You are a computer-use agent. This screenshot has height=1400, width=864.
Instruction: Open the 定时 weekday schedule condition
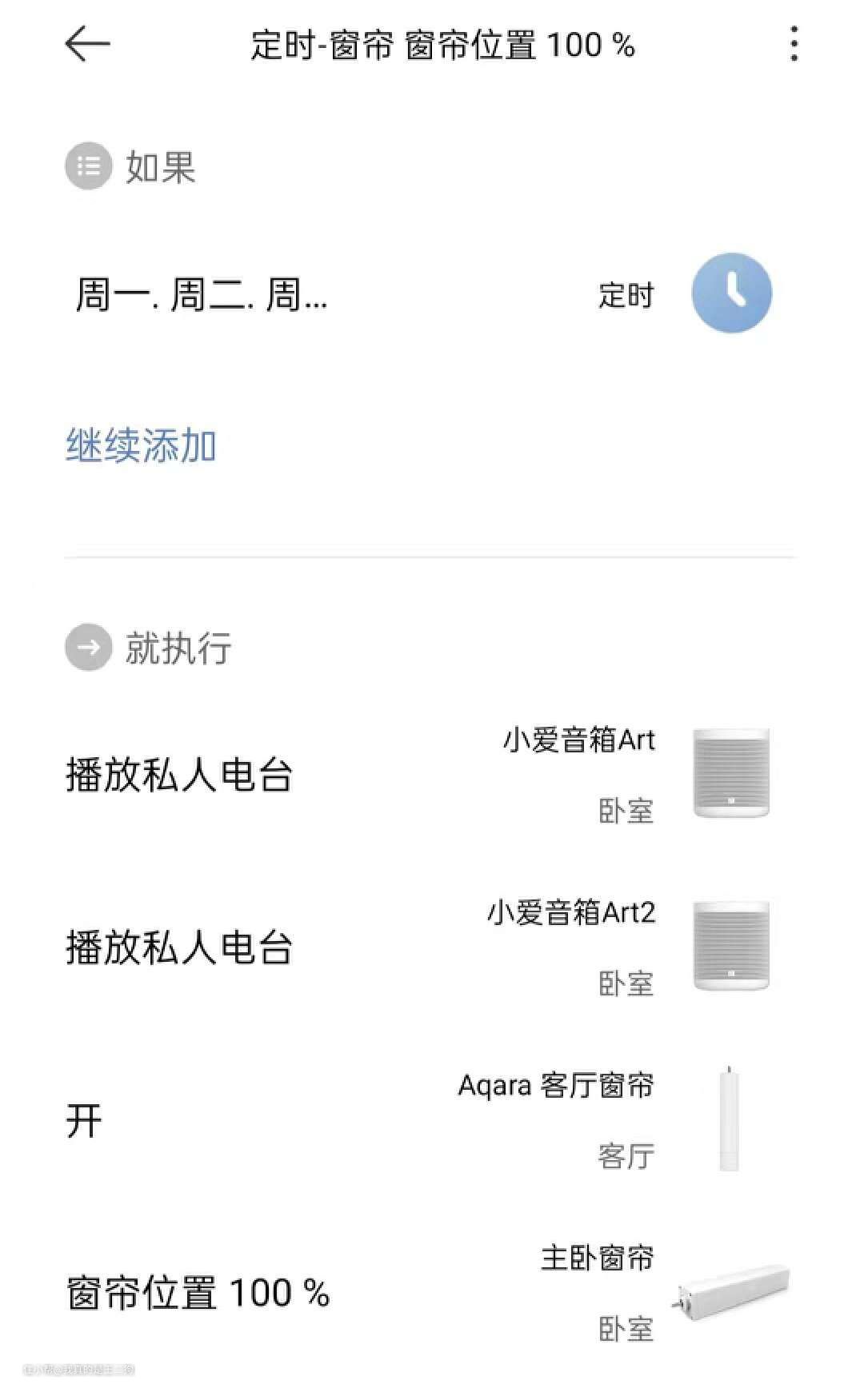(x=424, y=294)
